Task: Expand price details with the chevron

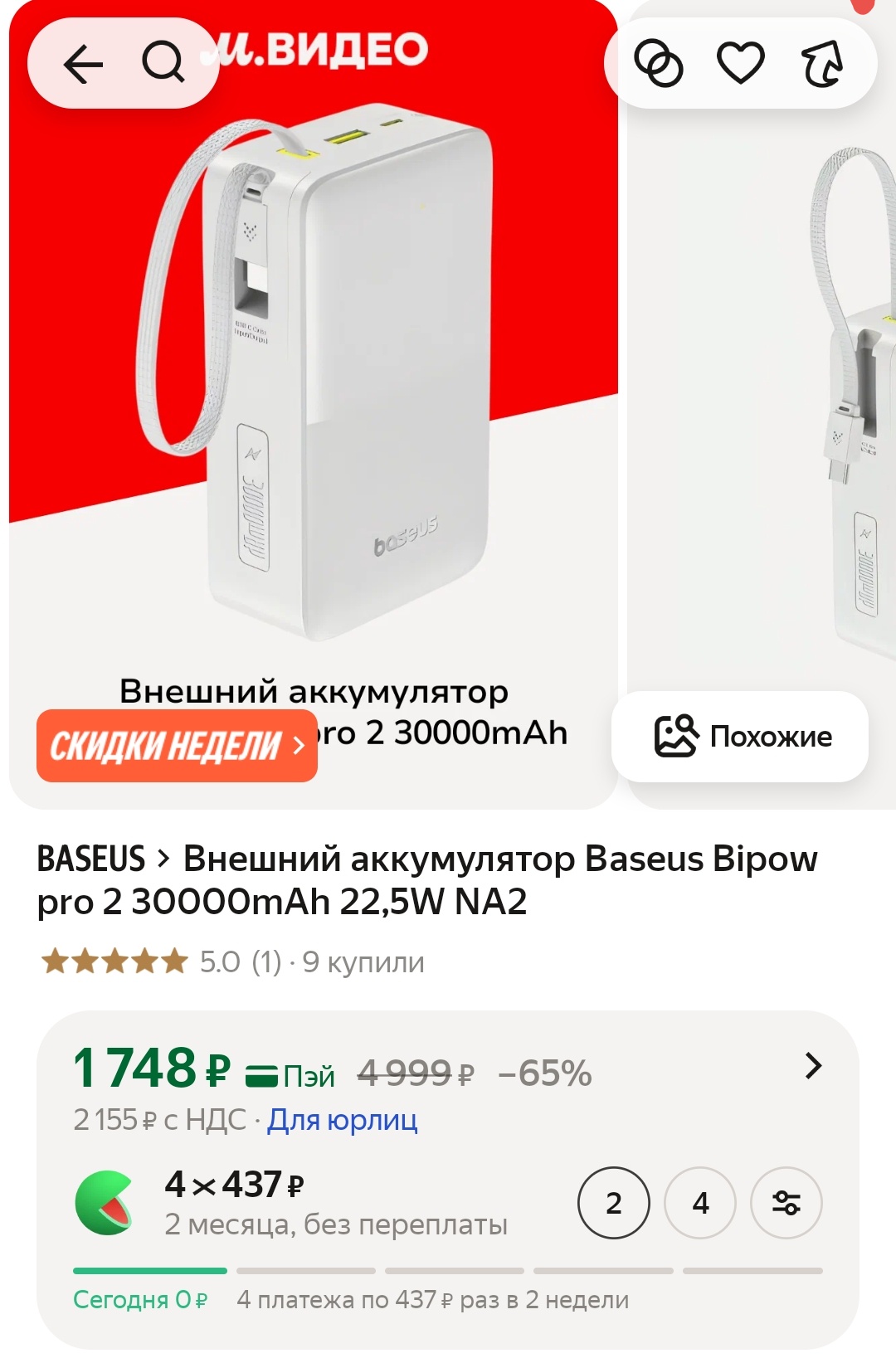Action: 813,1066
